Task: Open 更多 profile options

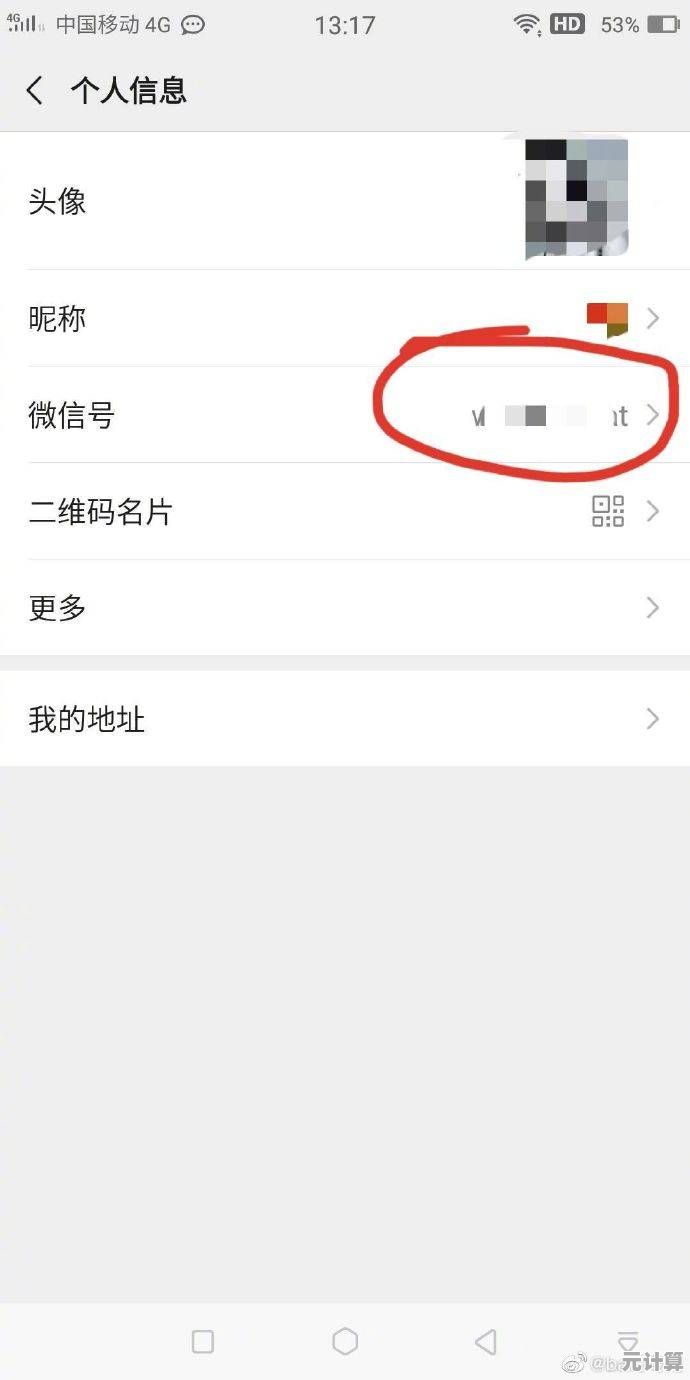Action: tap(345, 608)
